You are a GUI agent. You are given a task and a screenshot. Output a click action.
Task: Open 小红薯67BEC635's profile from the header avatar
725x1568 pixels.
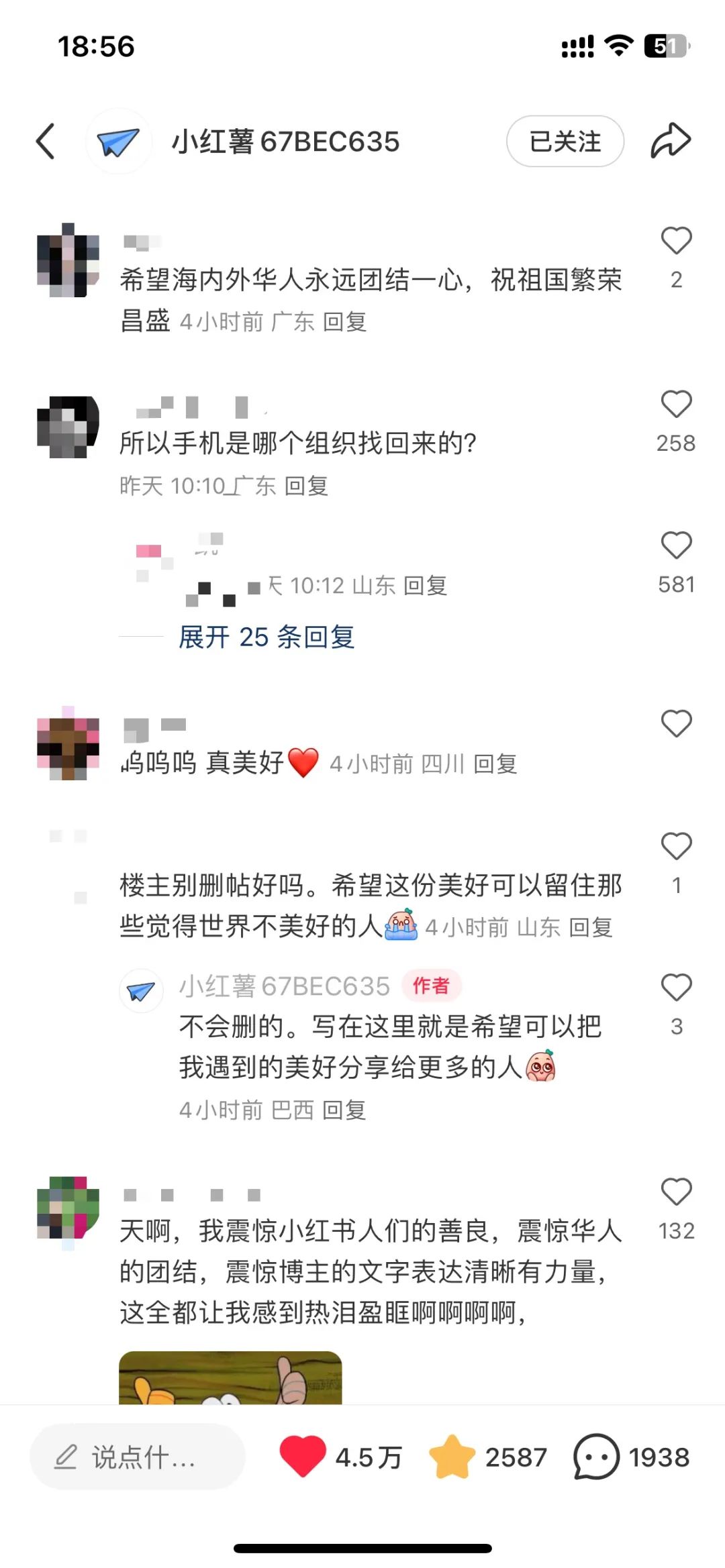point(118,142)
